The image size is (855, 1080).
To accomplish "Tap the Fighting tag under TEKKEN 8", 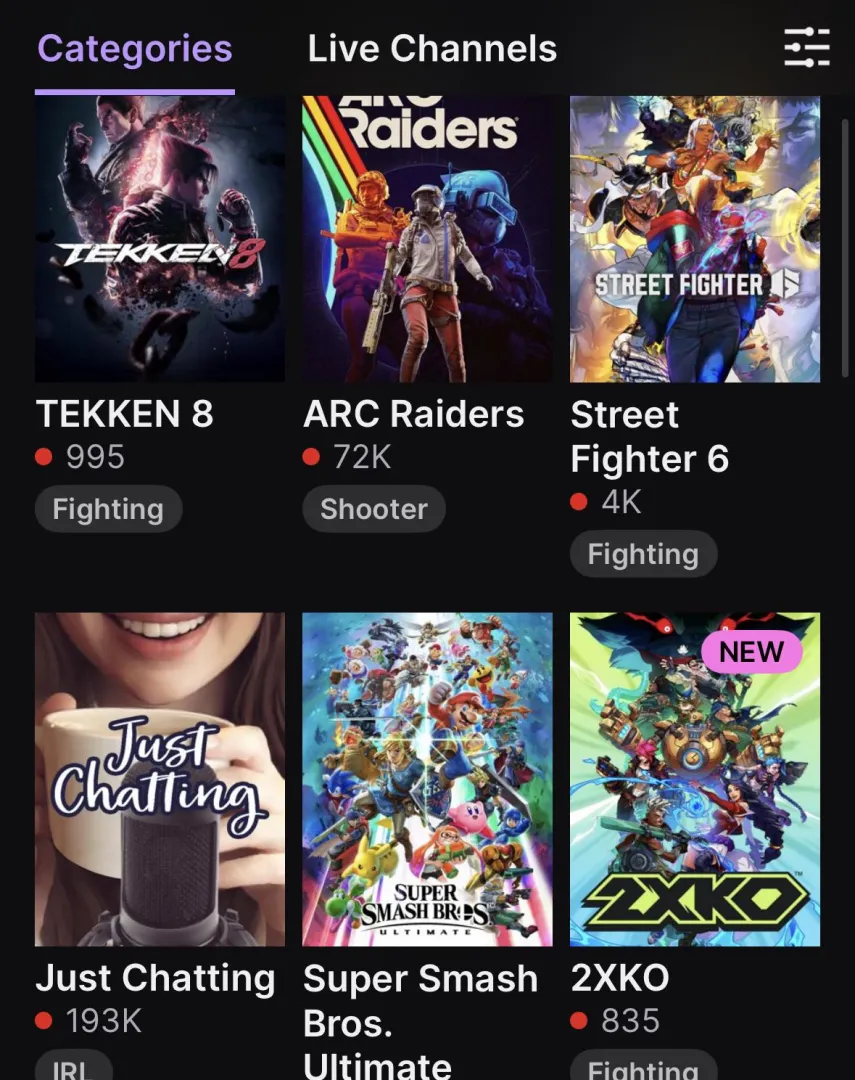I will click(108, 509).
